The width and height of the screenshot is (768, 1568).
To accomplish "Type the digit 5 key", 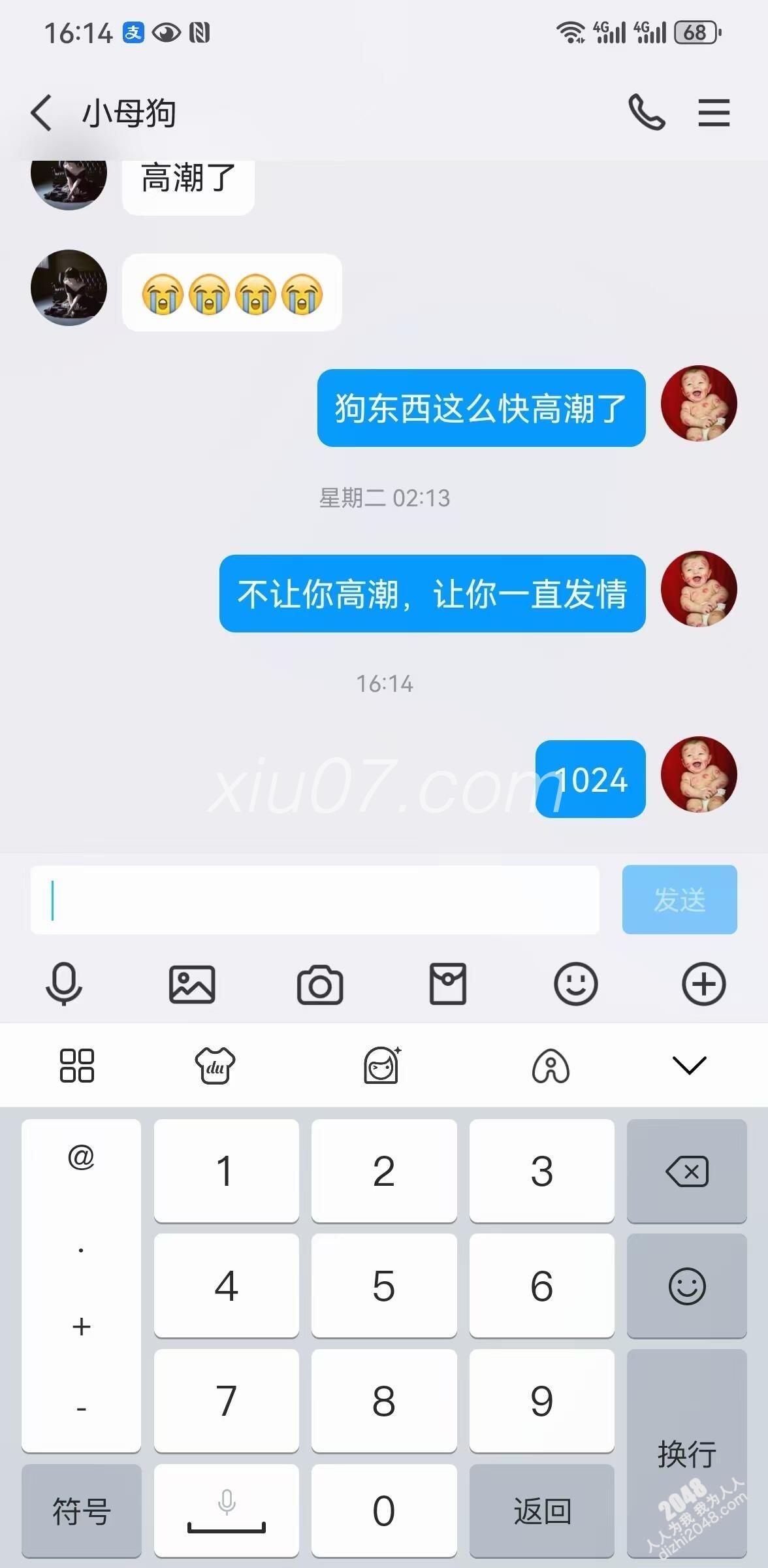I will tap(384, 1286).
